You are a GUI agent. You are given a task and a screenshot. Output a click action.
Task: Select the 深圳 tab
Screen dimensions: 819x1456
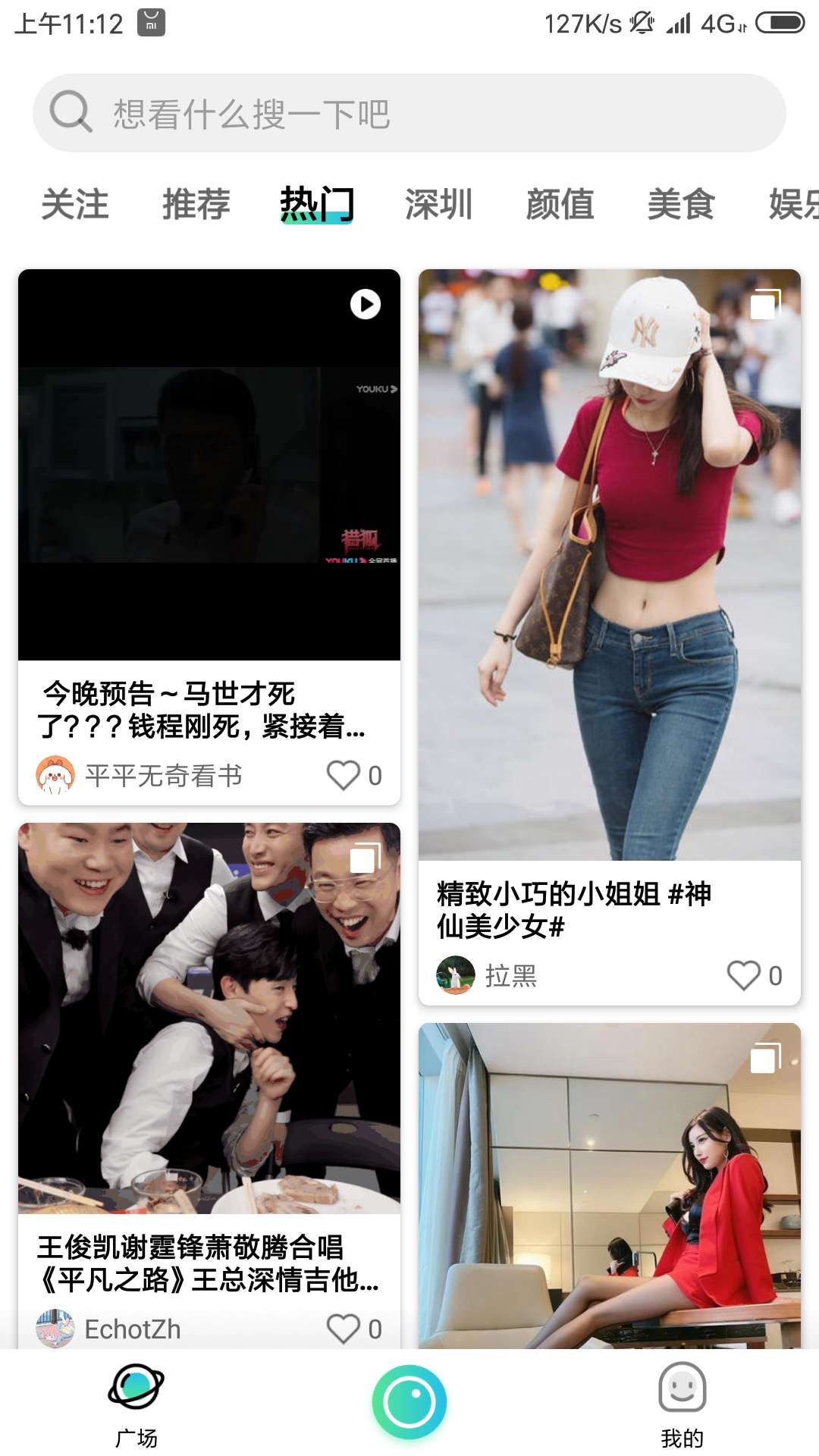click(x=439, y=205)
